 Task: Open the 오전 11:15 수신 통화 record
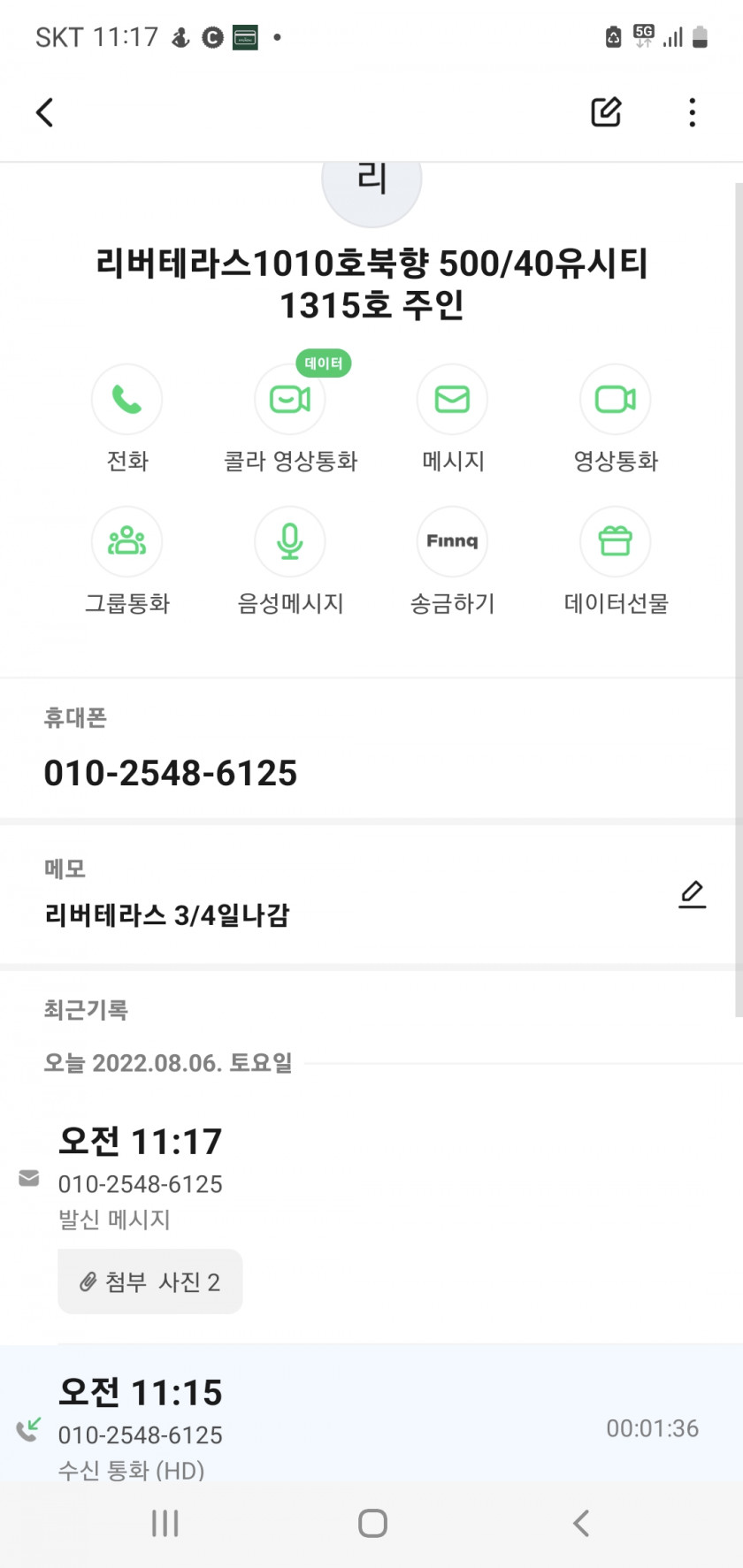371,1413
